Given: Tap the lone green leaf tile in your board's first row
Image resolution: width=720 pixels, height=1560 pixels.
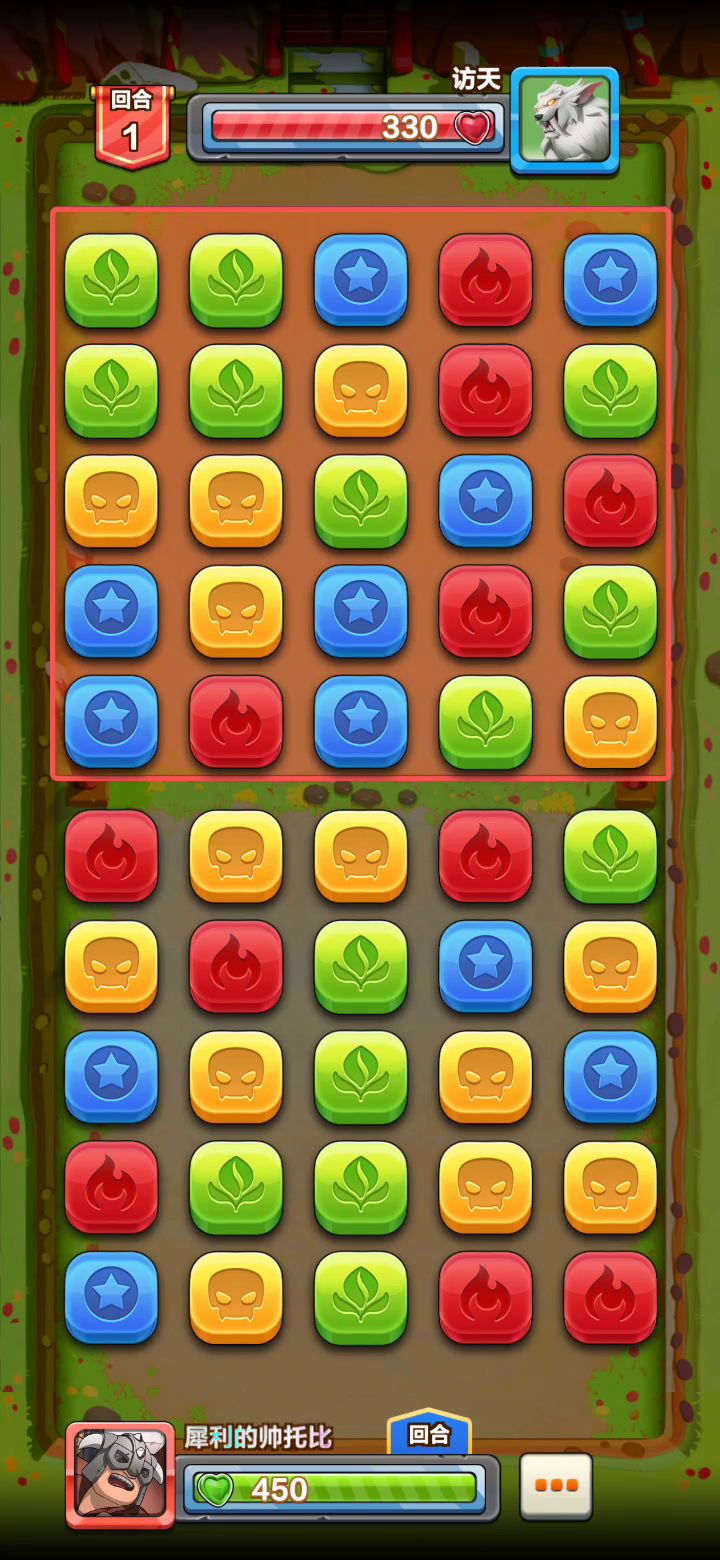Looking at the screenshot, I should click(610, 856).
